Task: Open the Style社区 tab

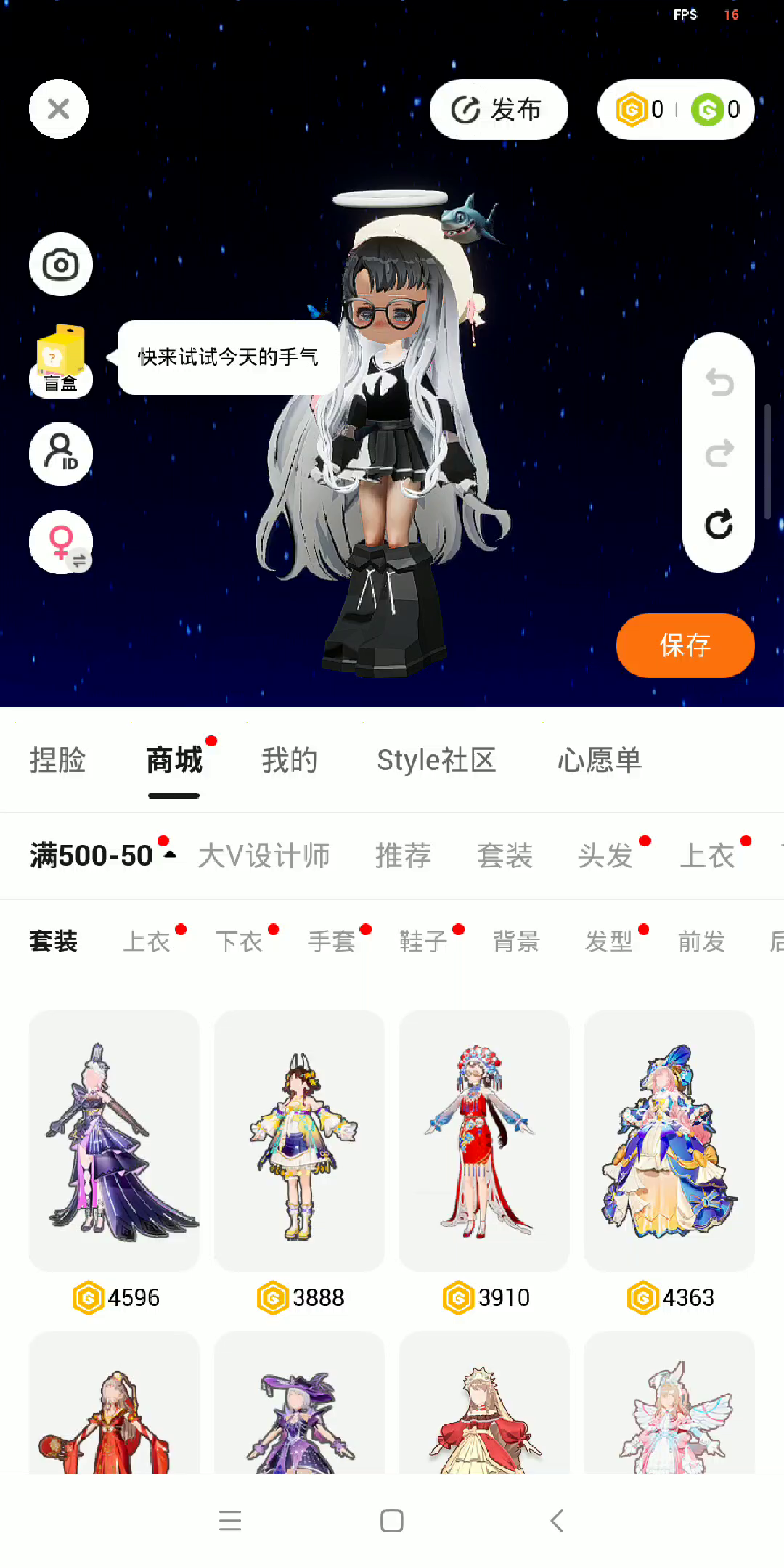Action: (436, 760)
